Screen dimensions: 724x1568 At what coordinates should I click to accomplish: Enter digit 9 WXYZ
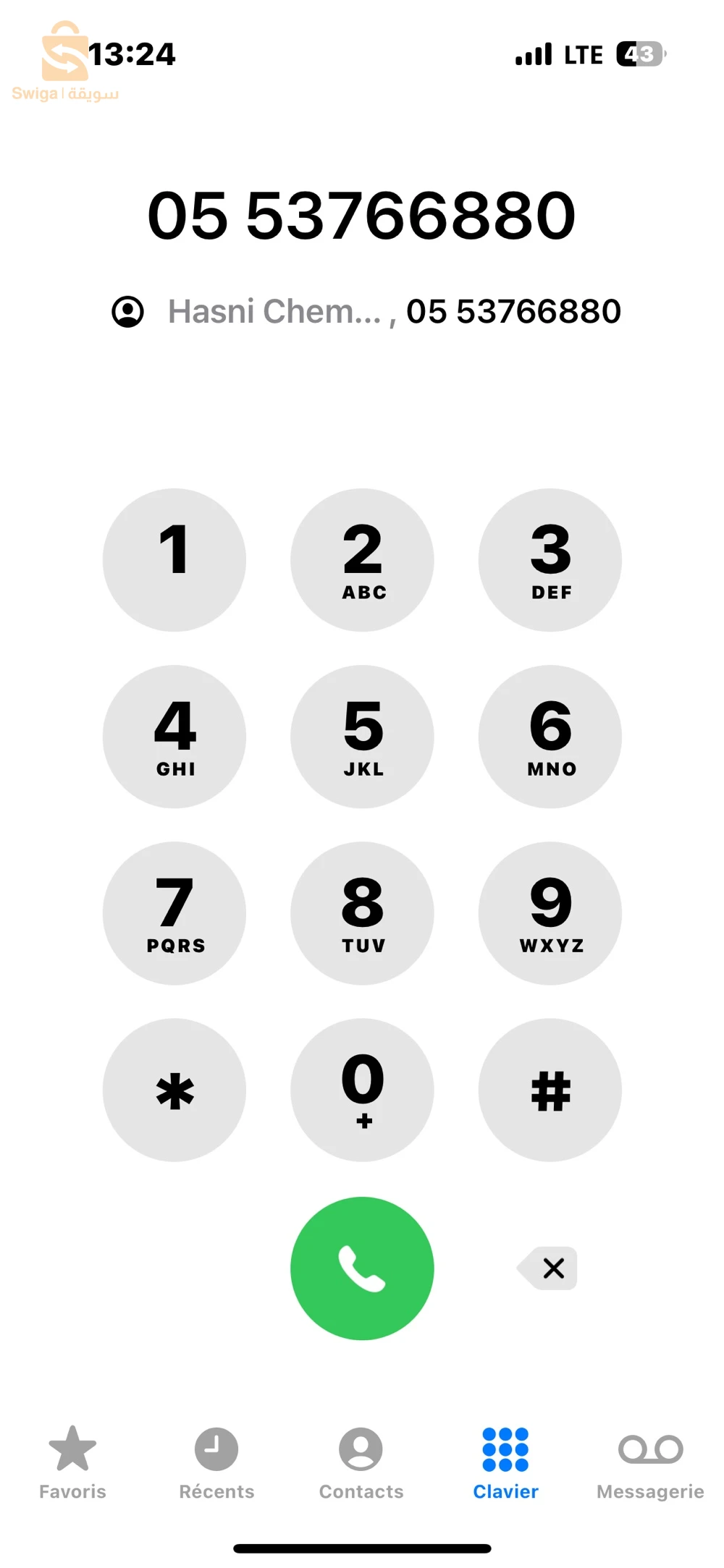click(x=550, y=912)
